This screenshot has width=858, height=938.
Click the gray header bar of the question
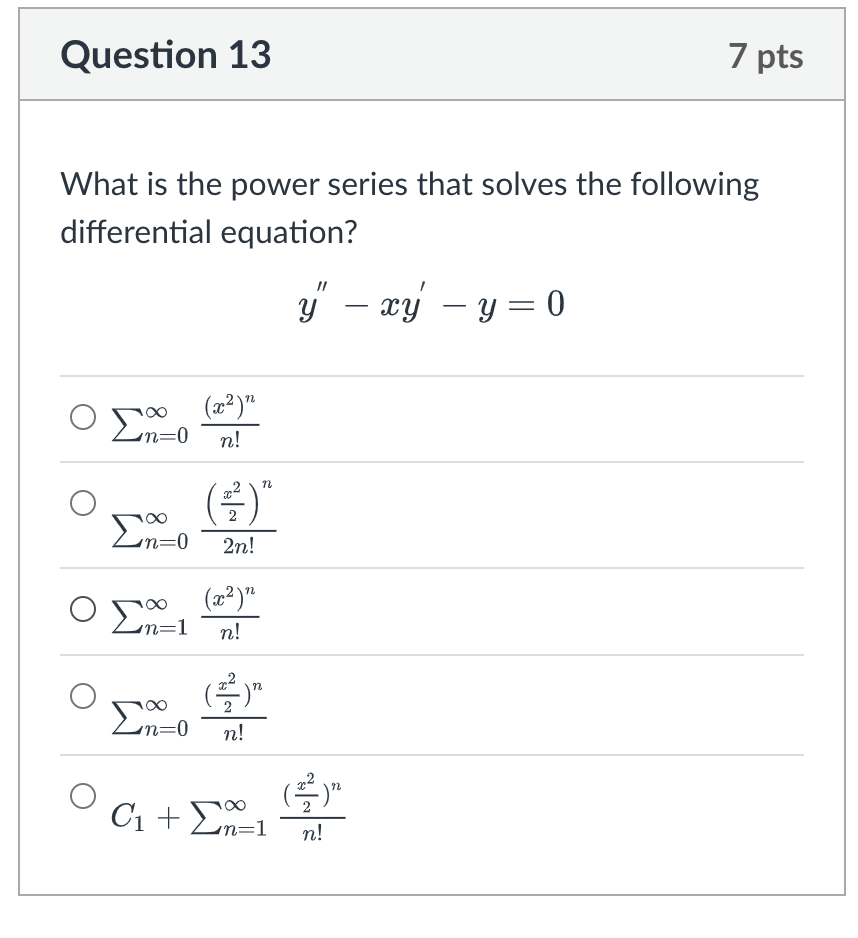pos(430,55)
